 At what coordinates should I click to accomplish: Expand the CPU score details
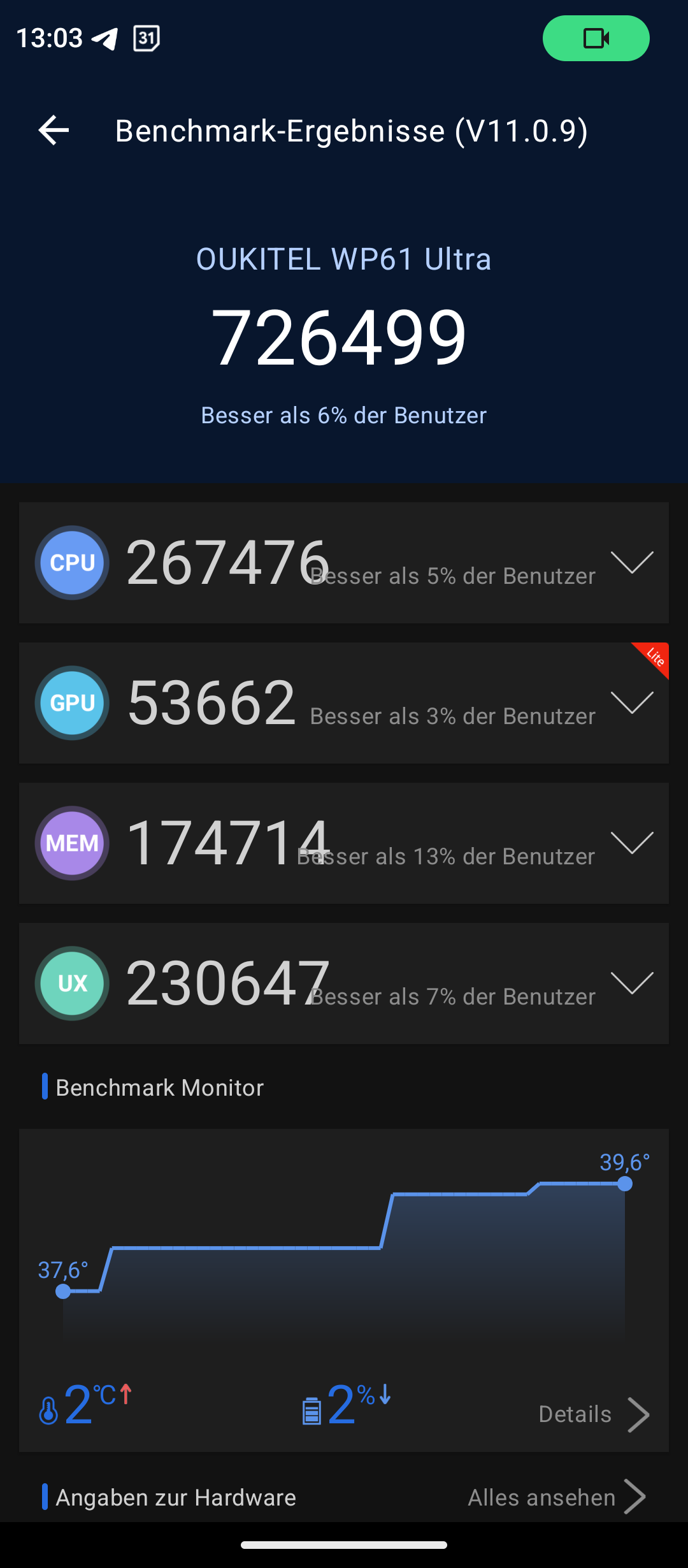tap(632, 562)
